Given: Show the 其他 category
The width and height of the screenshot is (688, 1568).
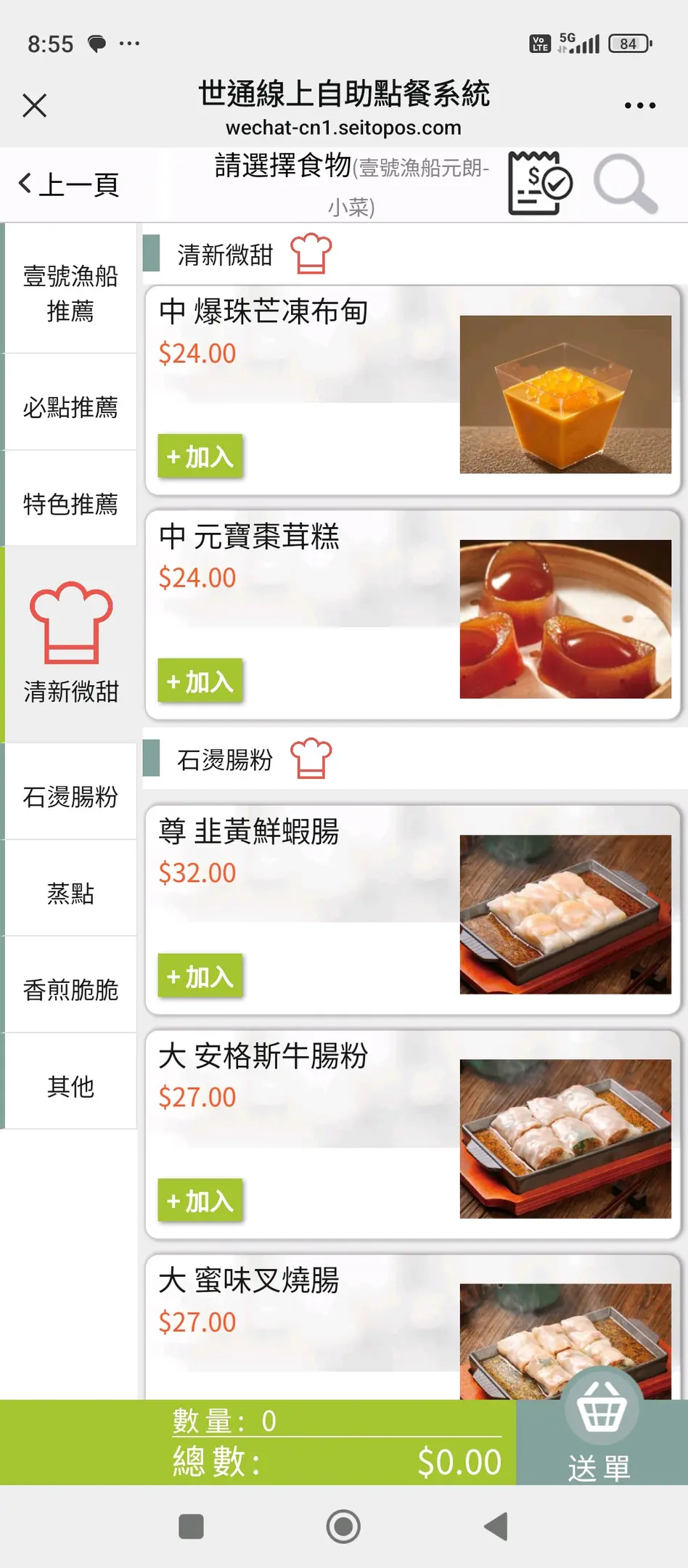Looking at the screenshot, I should coord(70,1086).
